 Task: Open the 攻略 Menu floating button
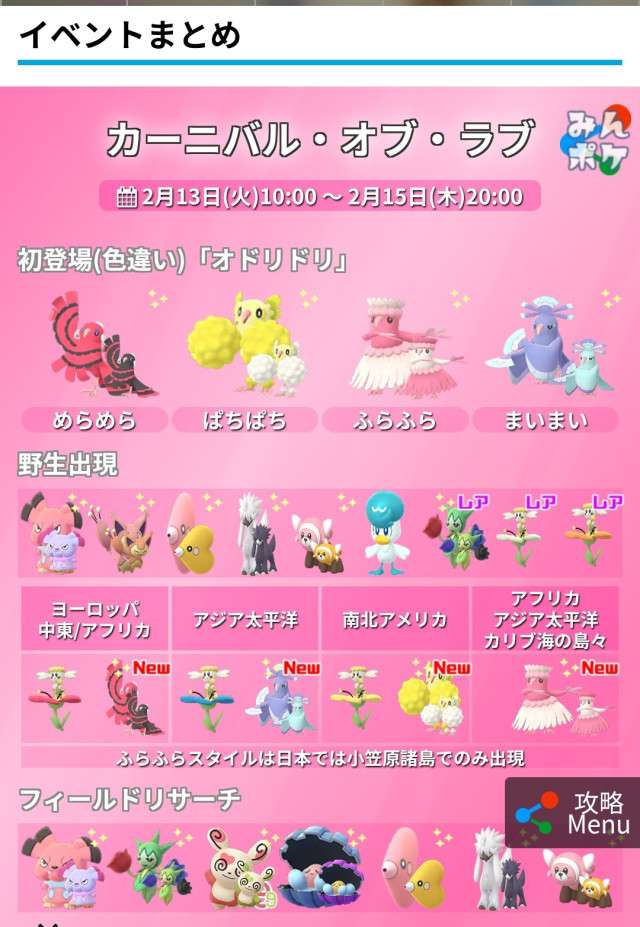tap(572, 812)
